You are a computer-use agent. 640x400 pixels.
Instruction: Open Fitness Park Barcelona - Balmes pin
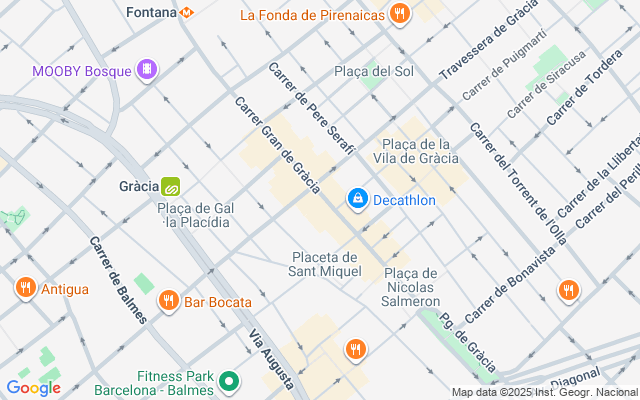tap(229, 382)
